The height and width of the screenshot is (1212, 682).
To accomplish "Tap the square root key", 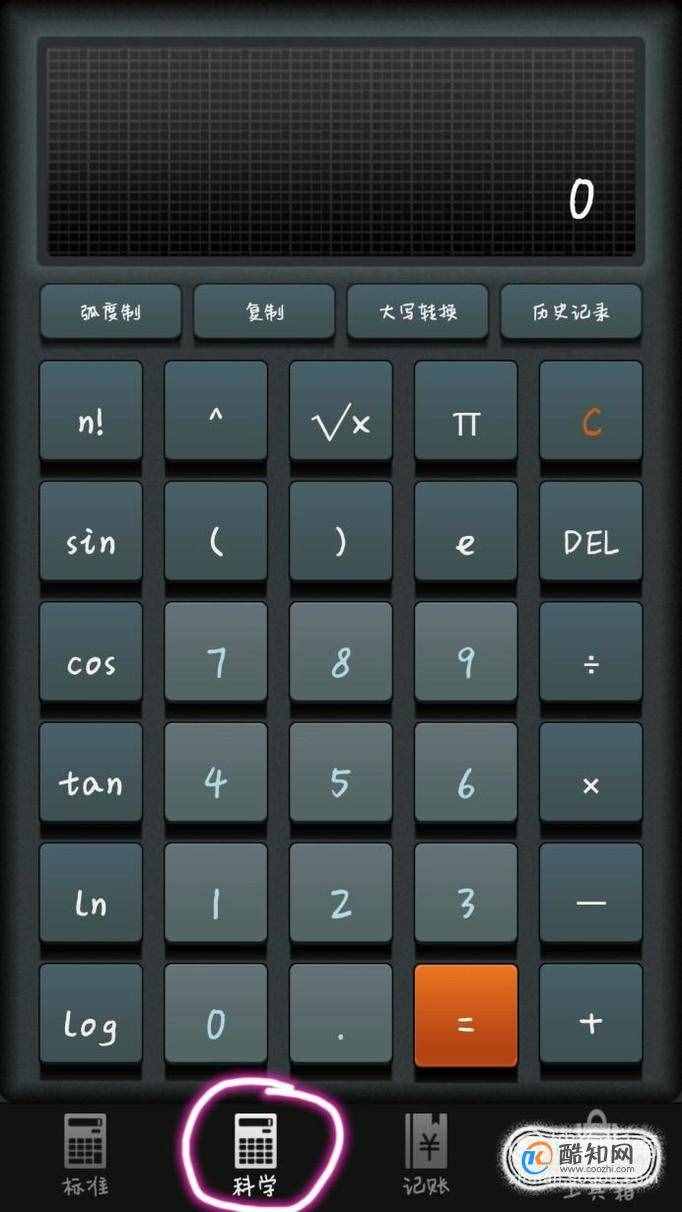I will pos(341,411).
